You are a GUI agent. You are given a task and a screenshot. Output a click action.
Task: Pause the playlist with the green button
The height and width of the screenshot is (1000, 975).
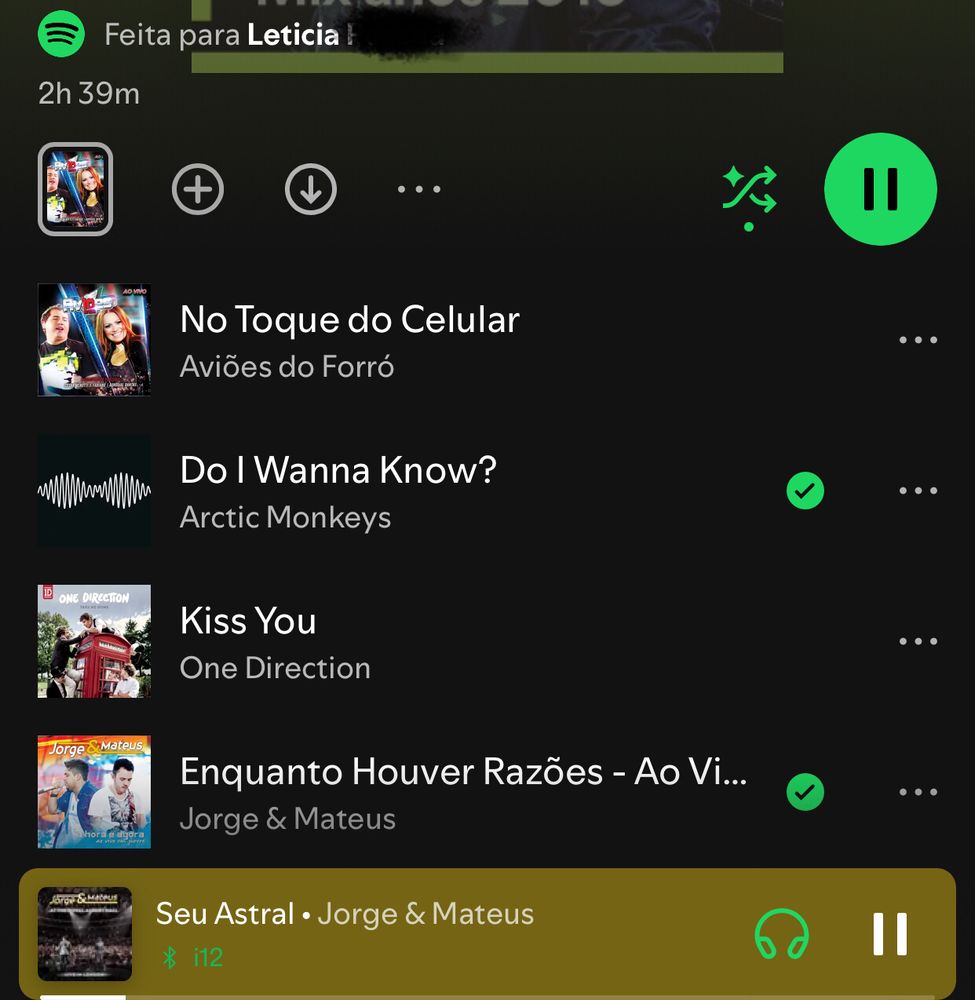pyautogui.click(x=880, y=189)
